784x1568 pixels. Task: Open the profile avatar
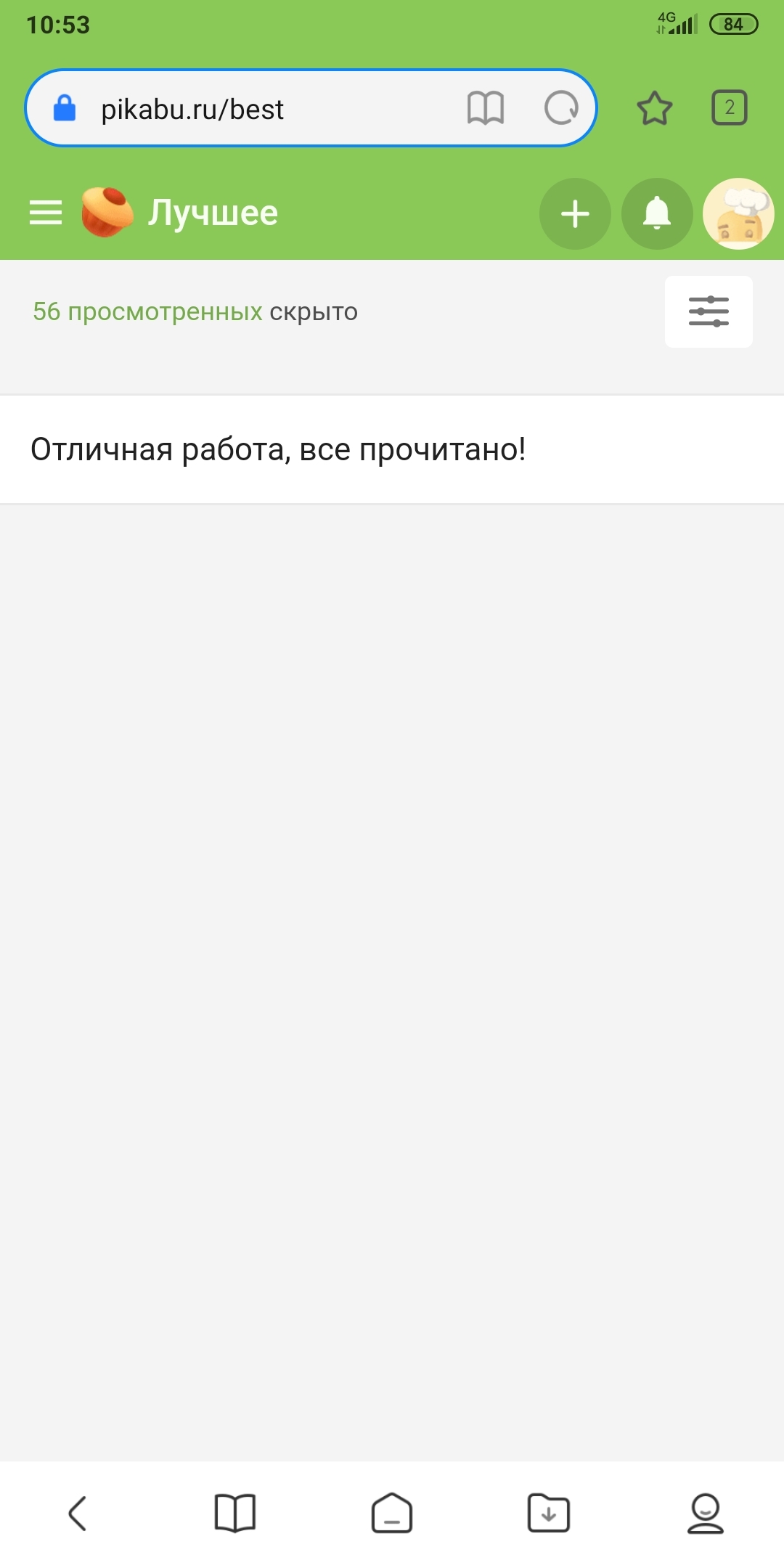coord(738,214)
